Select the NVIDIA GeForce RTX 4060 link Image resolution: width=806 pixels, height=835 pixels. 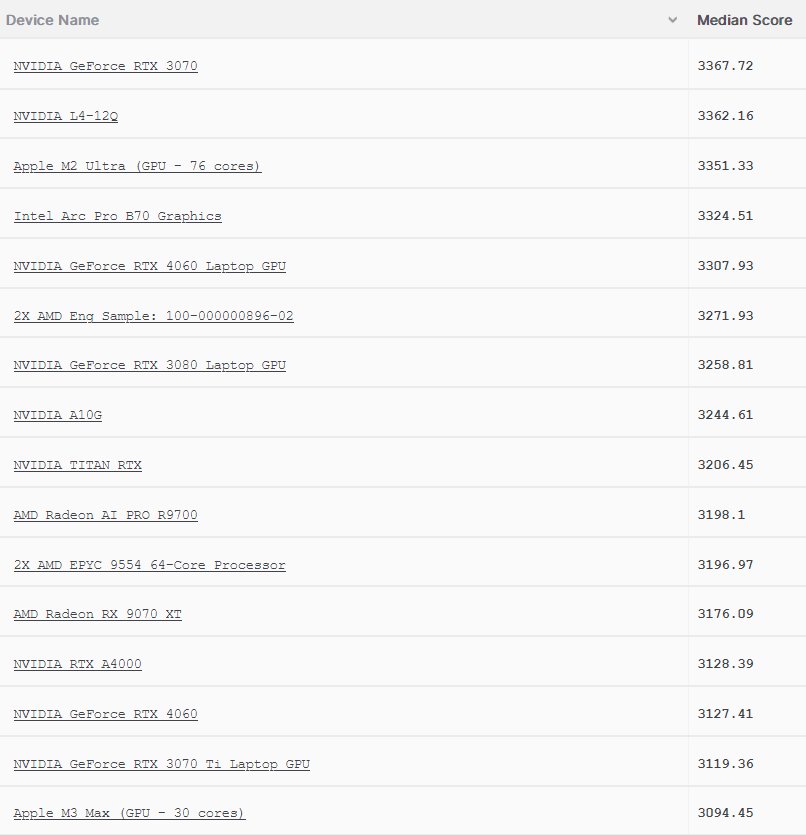pyautogui.click(x=105, y=714)
